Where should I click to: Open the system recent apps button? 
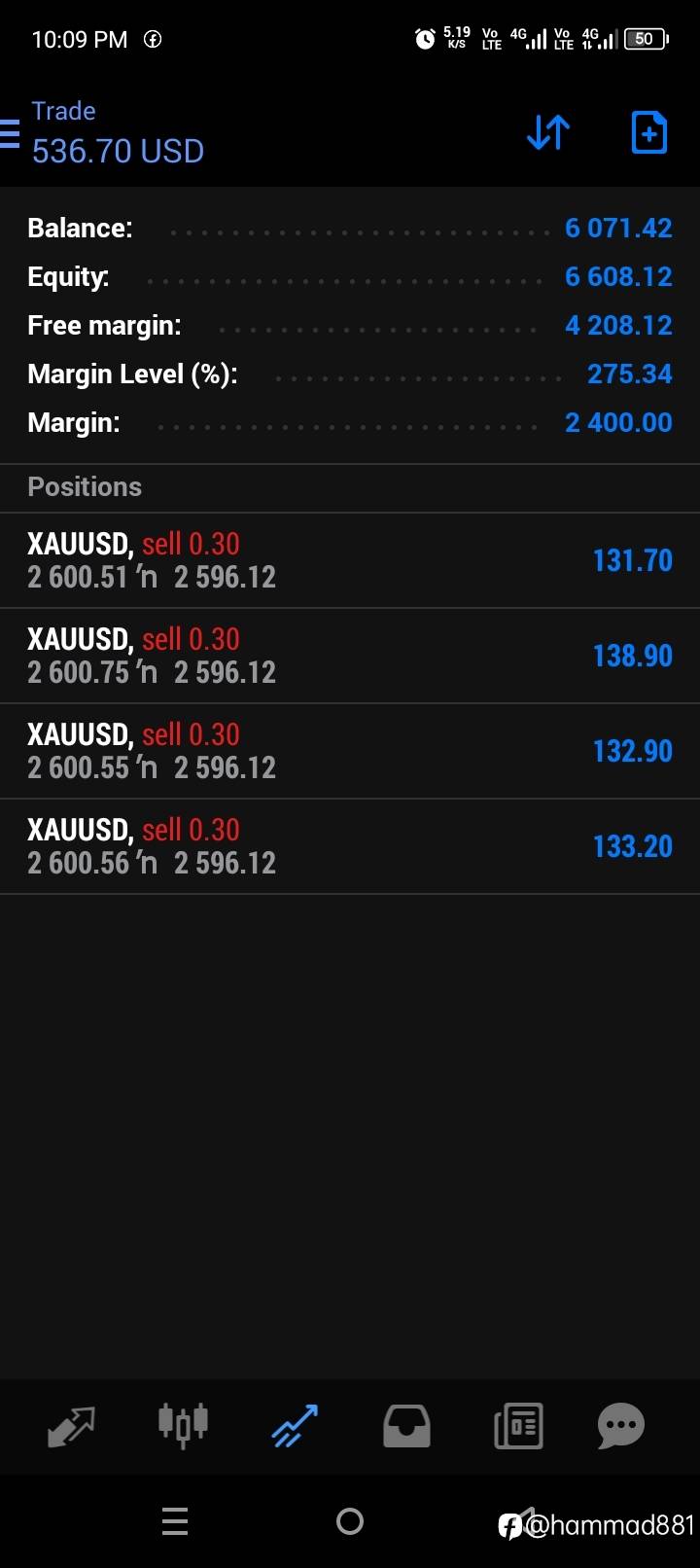coord(175,1521)
